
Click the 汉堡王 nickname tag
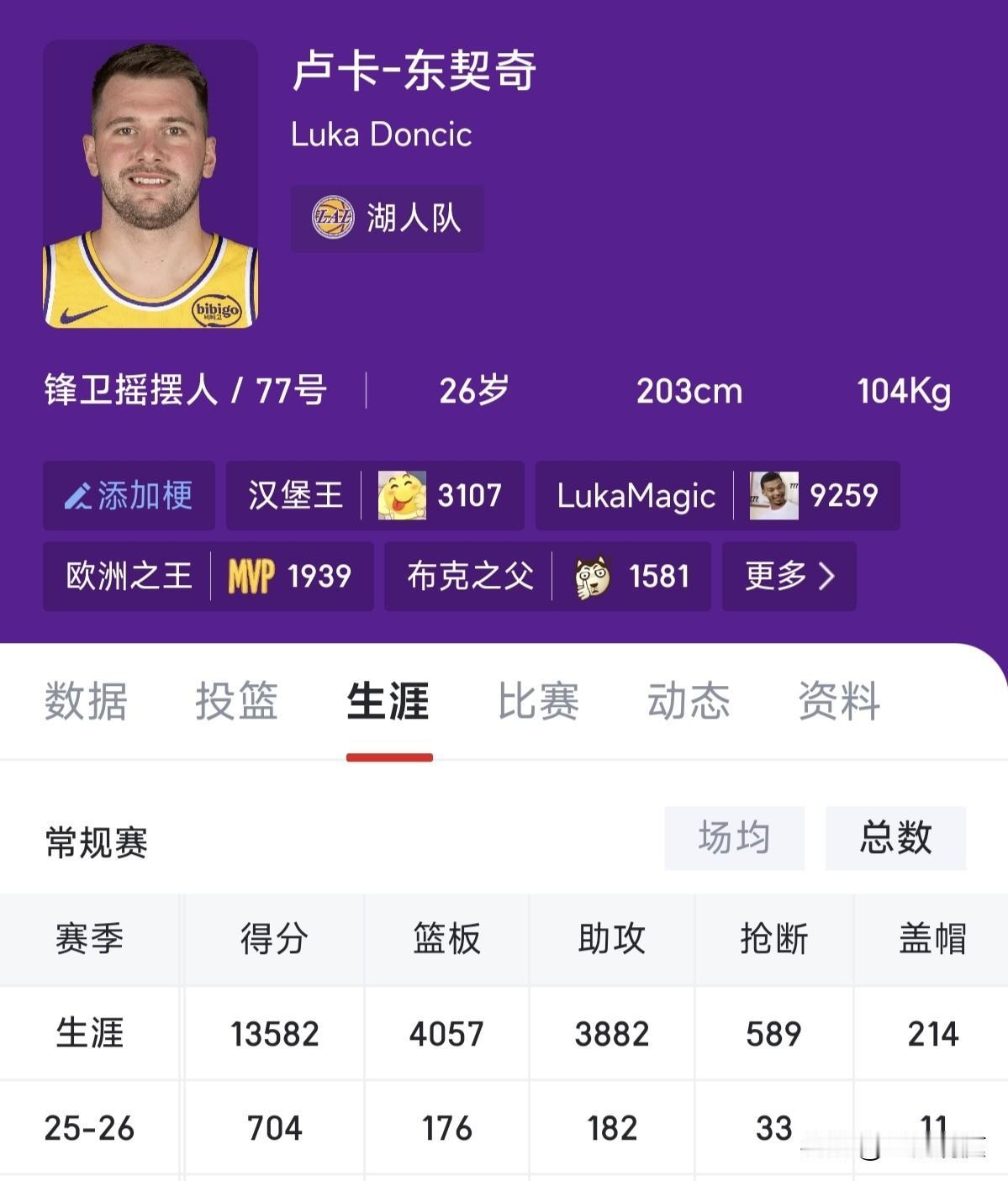coord(296,495)
